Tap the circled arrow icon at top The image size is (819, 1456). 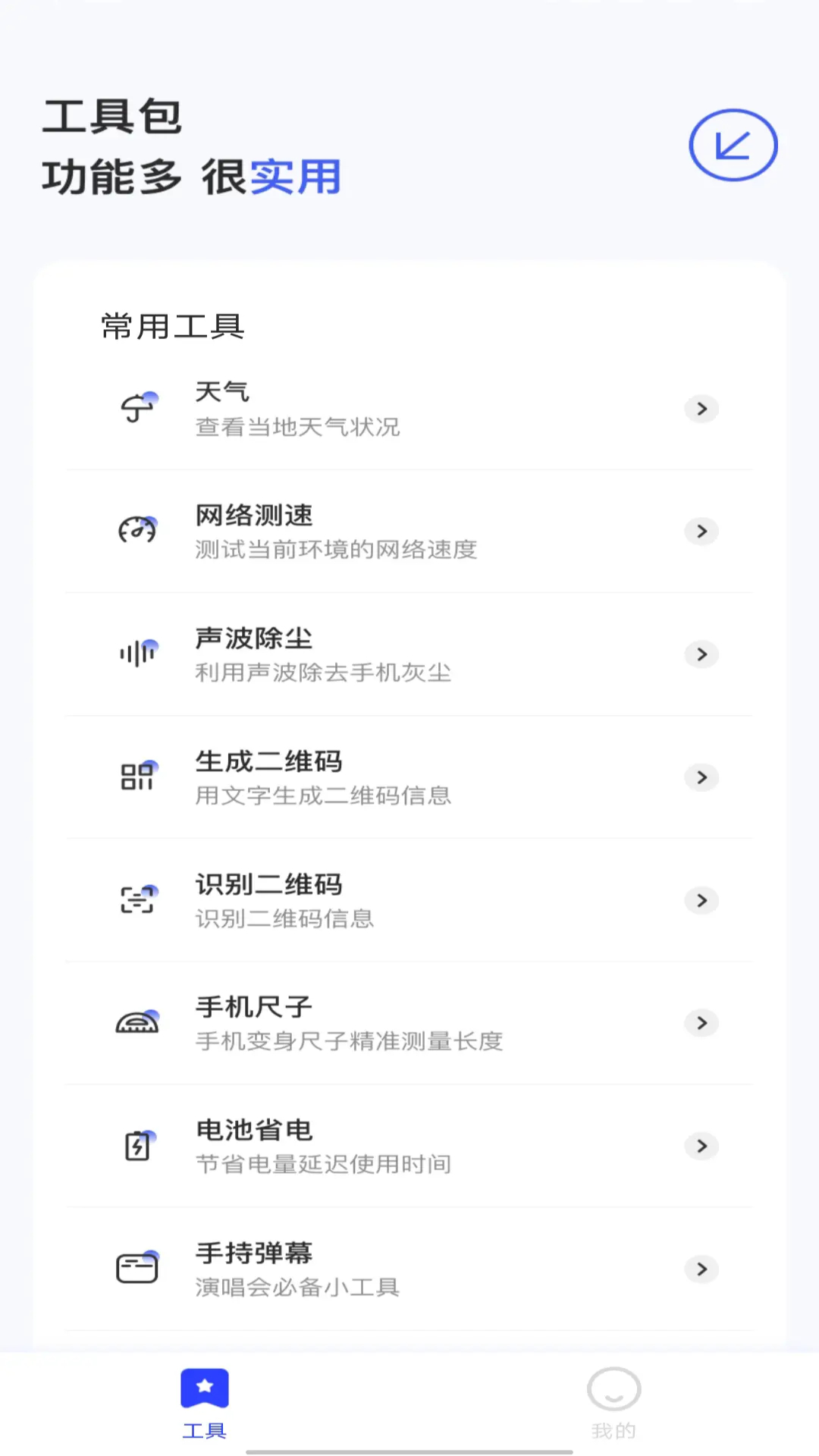(733, 145)
